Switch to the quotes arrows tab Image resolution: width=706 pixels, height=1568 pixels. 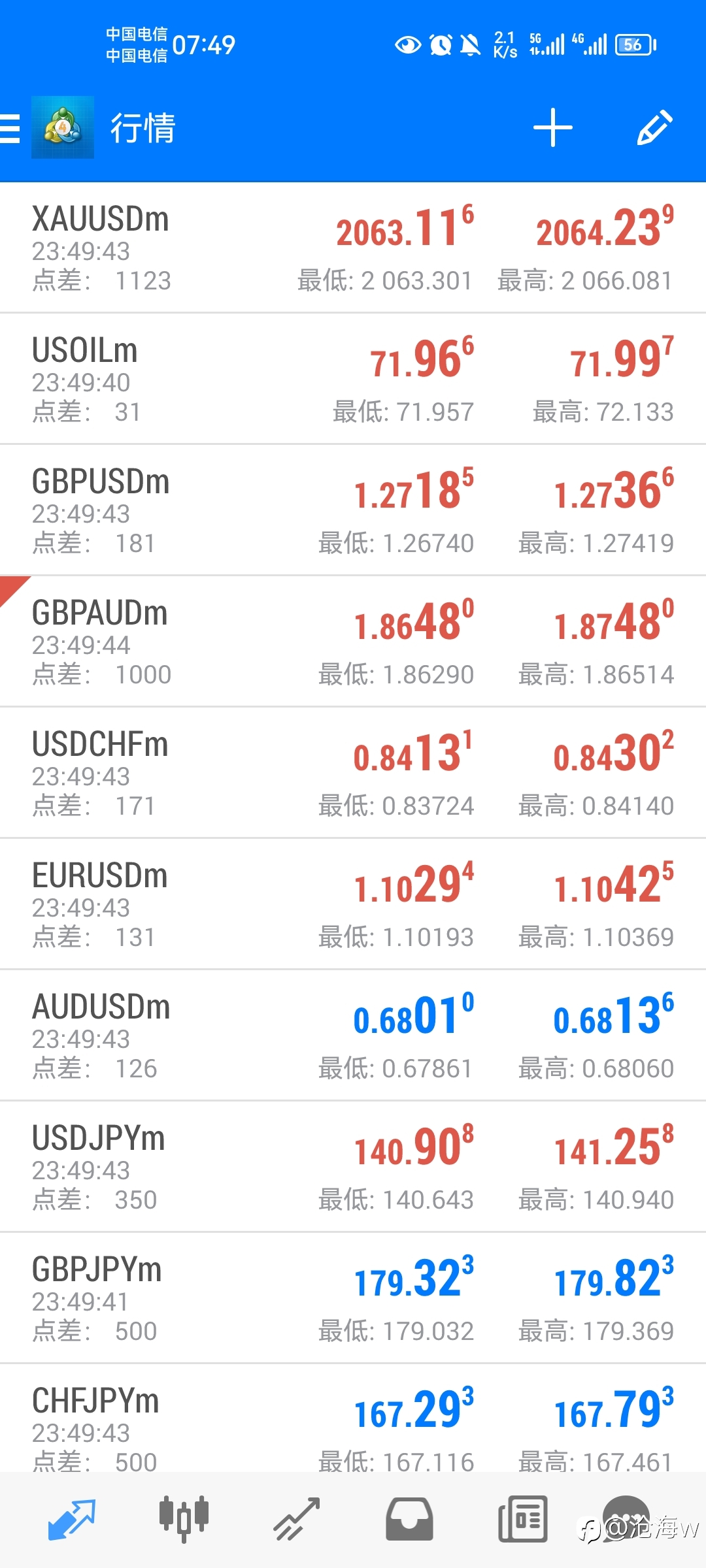point(72,1520)
